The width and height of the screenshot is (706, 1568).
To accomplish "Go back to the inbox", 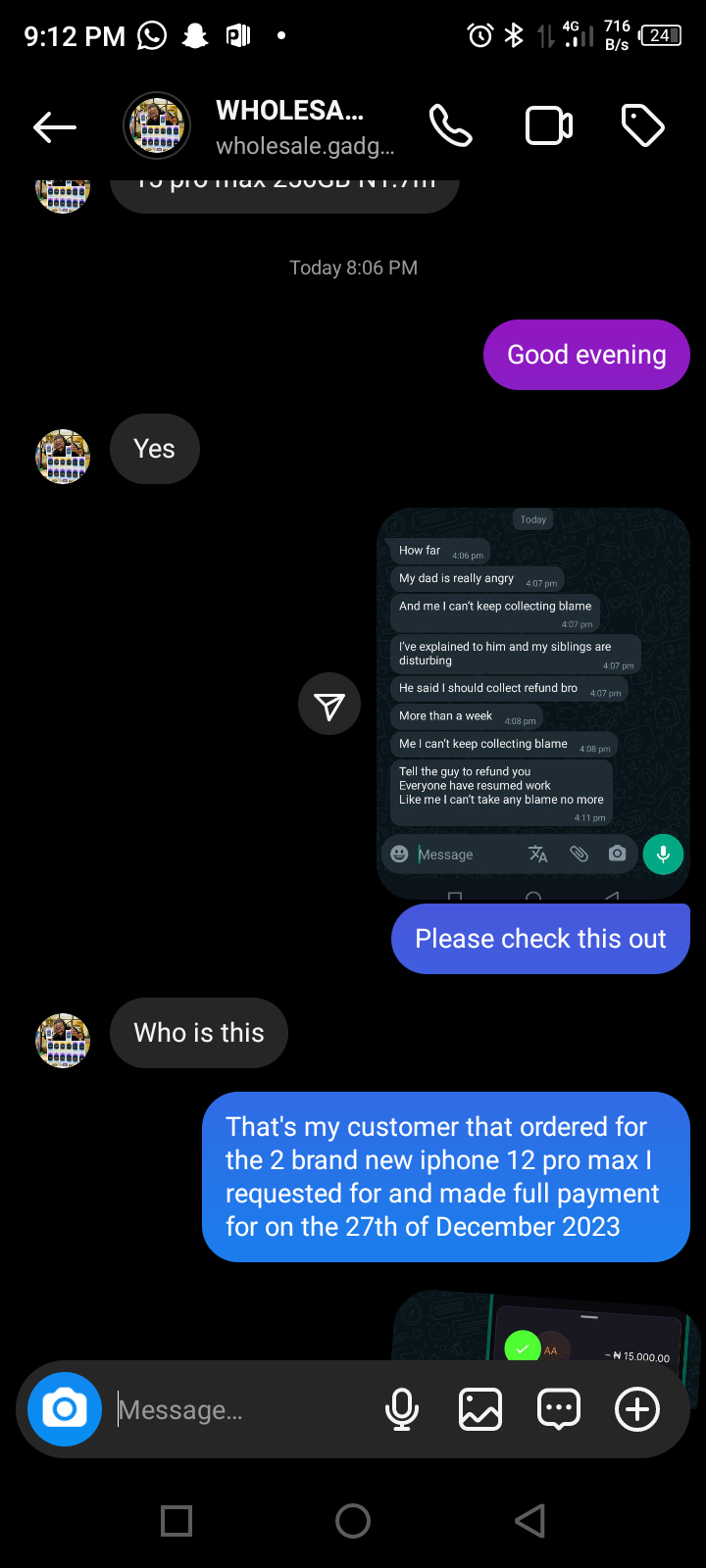I will [55, 126].
